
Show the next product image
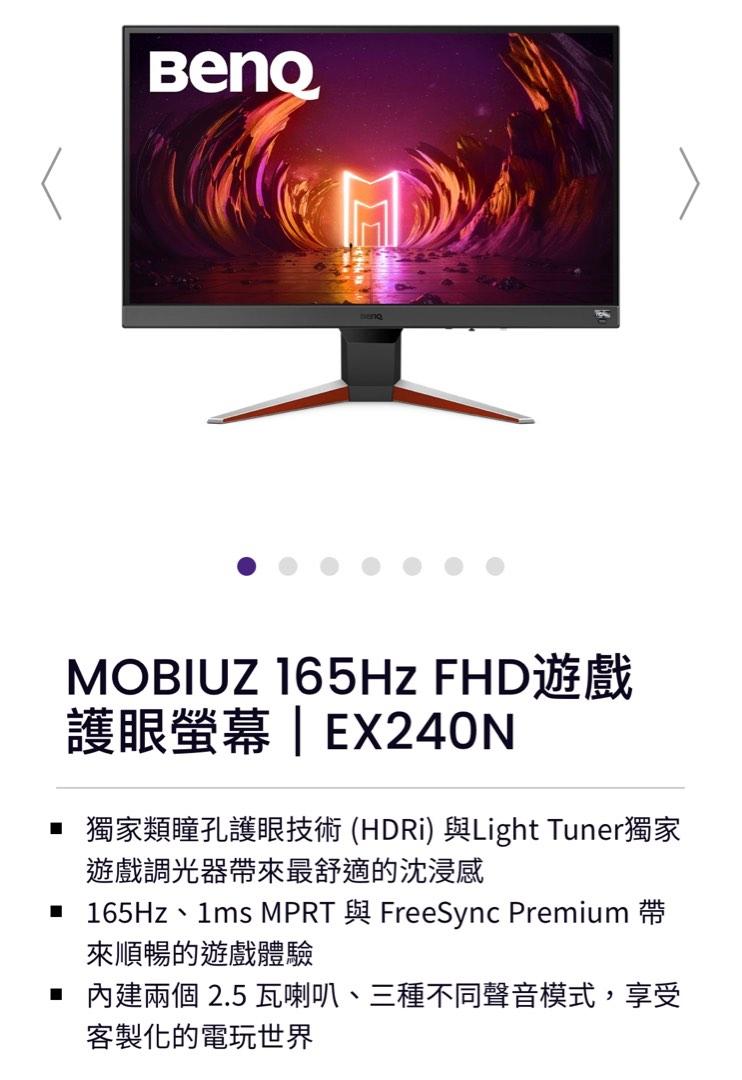689,184
